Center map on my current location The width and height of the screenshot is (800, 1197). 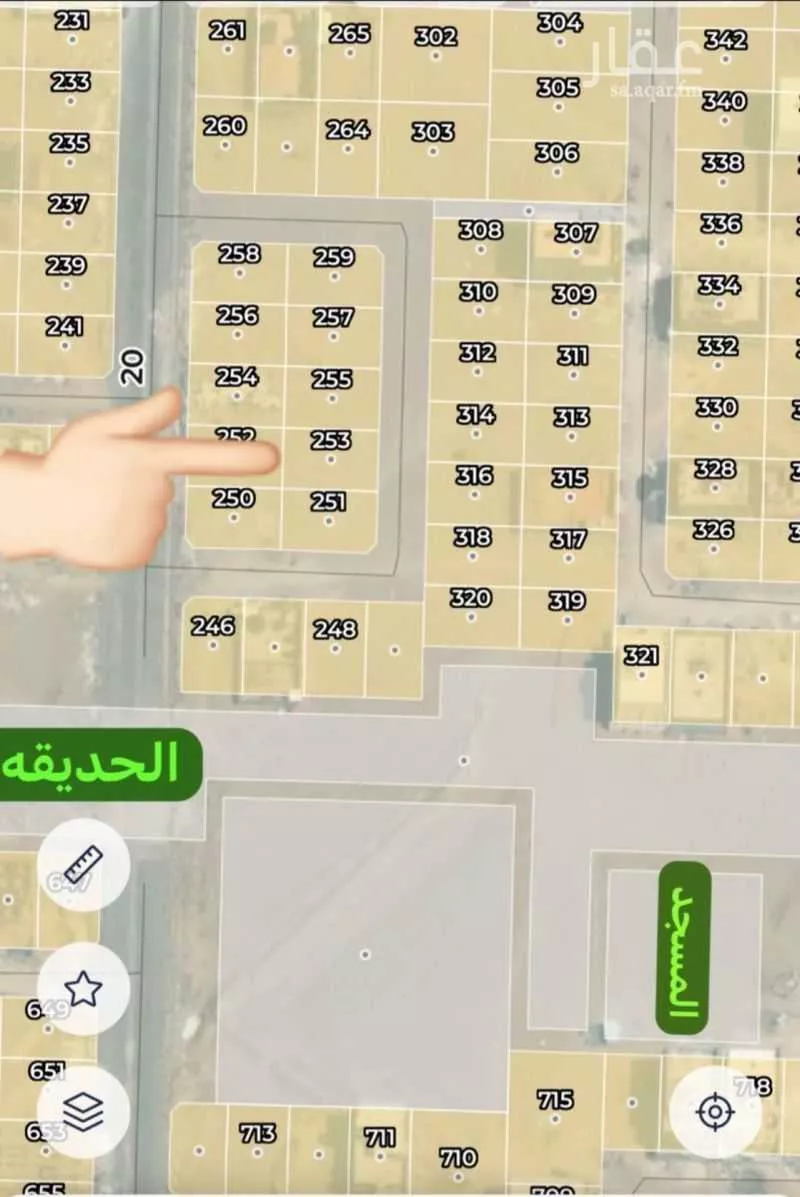pos(714,1111)
